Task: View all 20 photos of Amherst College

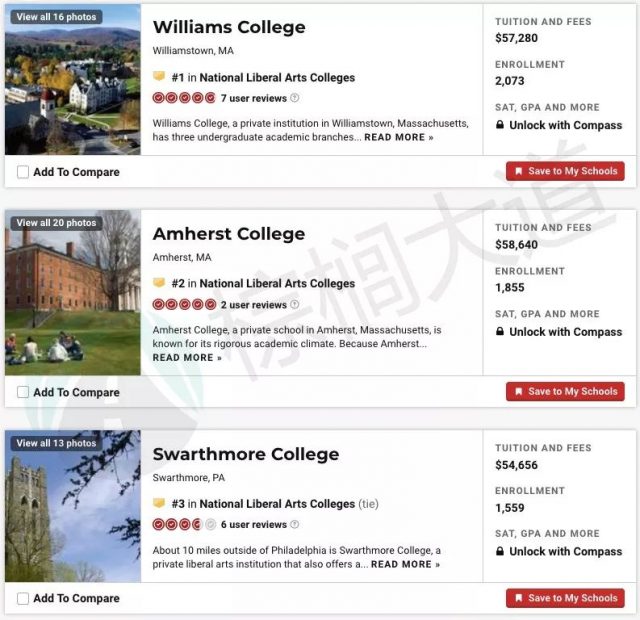Action: tap(57, 223)
